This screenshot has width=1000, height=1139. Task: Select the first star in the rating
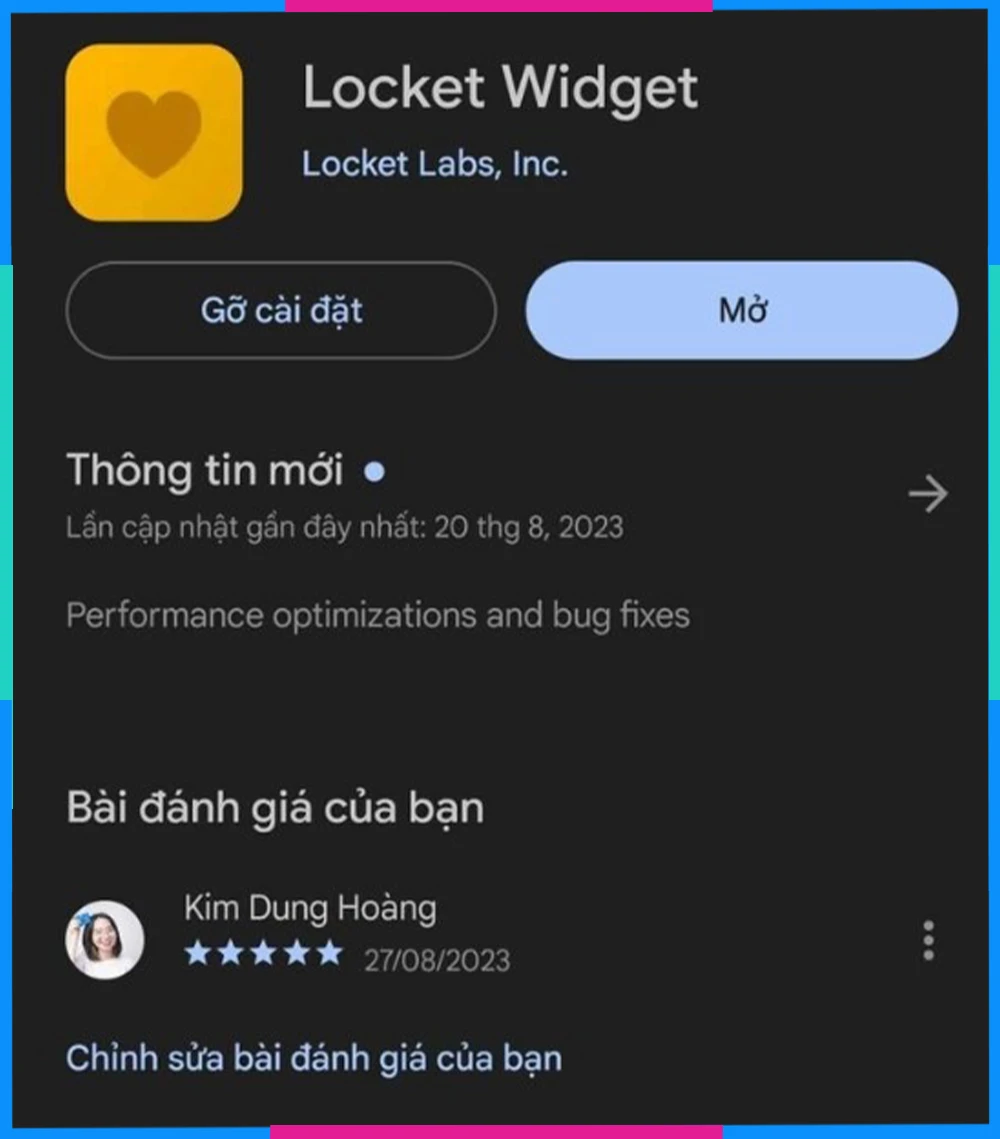[x=196, y=953]
